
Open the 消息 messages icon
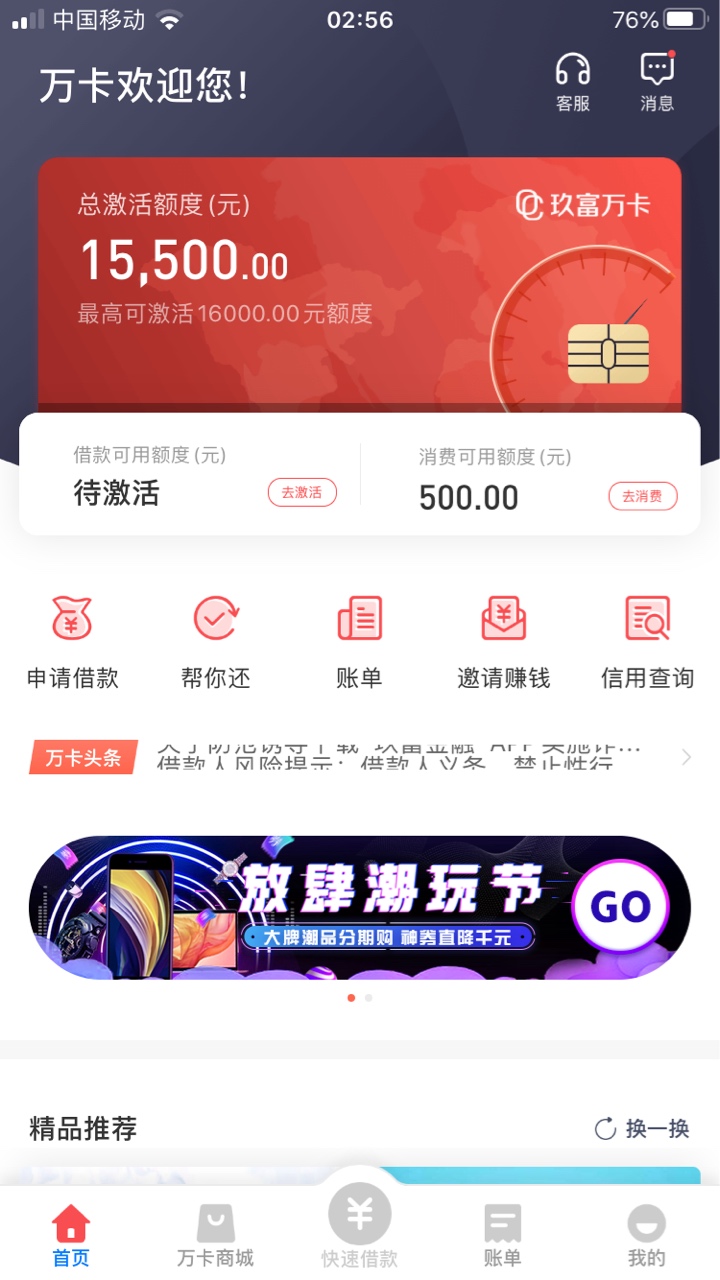pos(657,82)
